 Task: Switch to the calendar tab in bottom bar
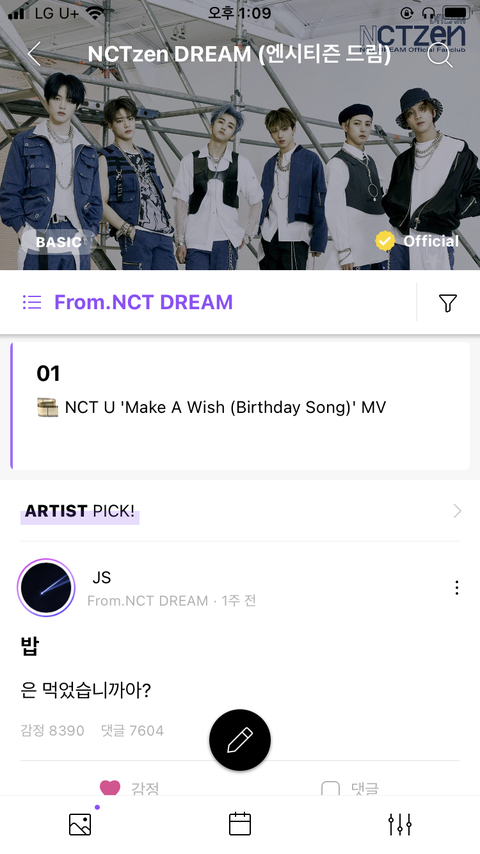pyautogui.click(x=240, y=824)
